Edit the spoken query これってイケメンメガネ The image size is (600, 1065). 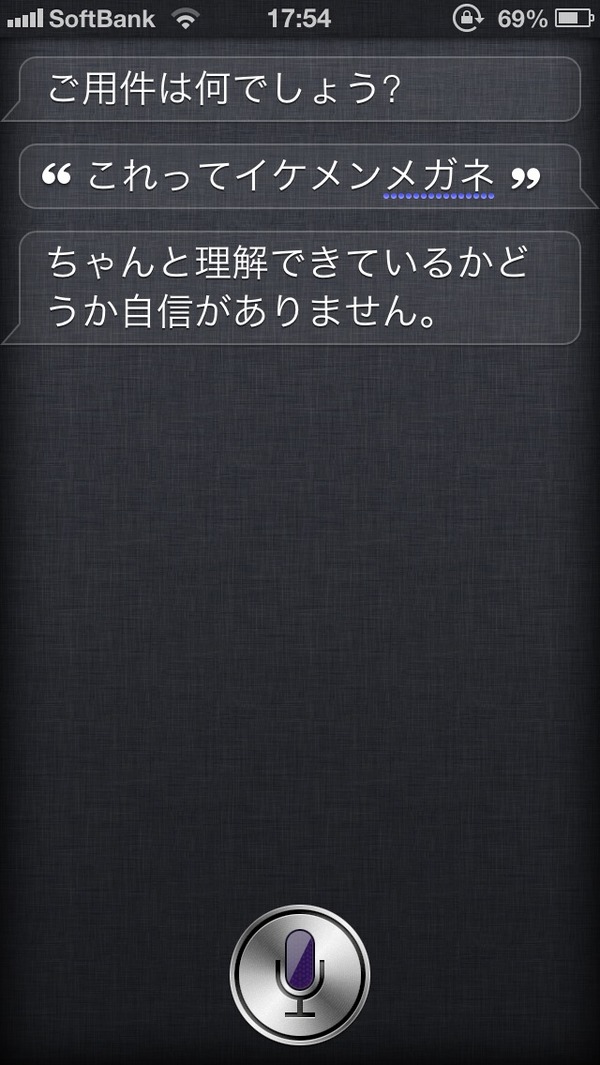(300, 177)
